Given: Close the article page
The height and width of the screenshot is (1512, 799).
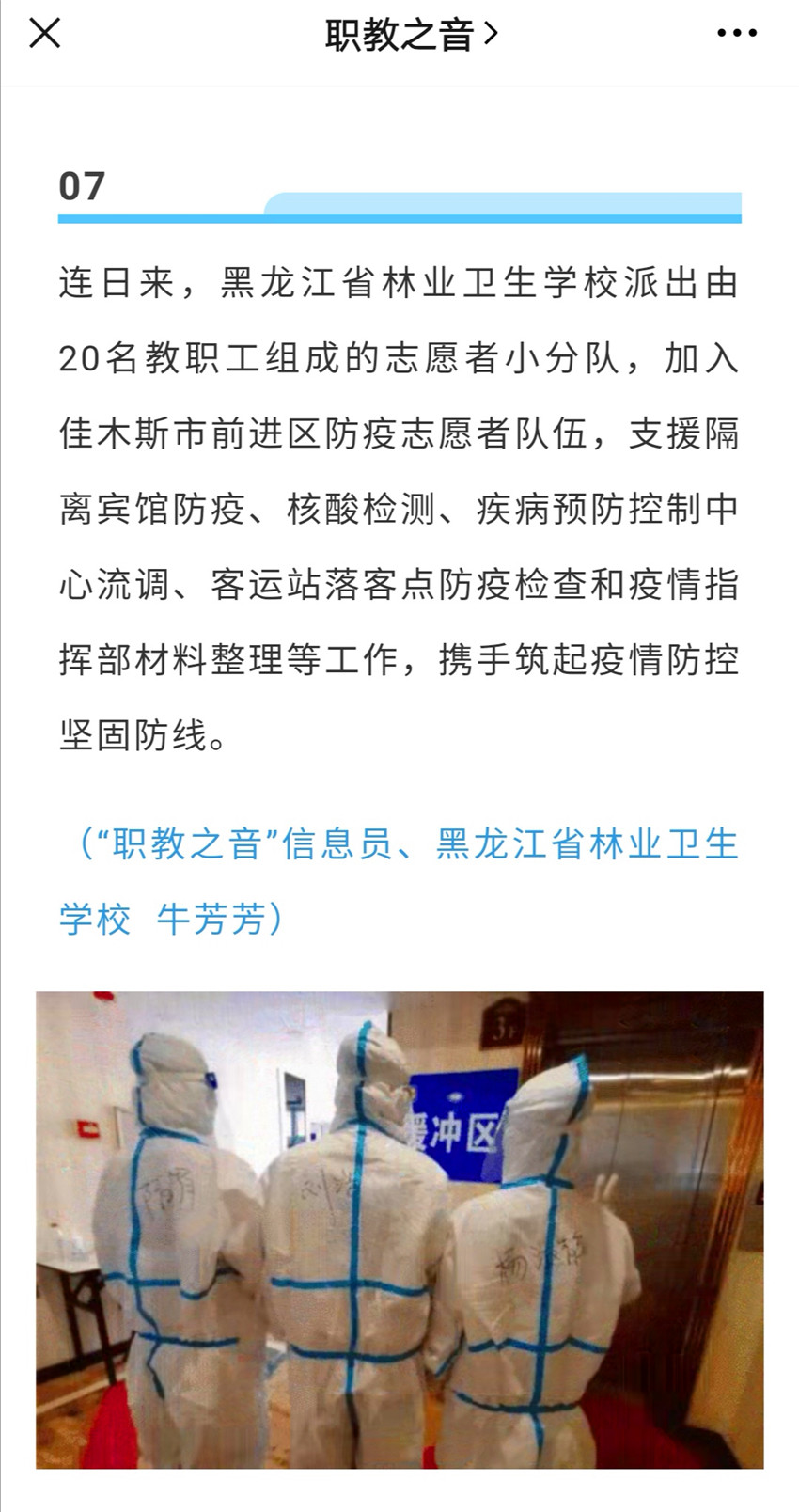Looking at the screenshot, I should point(44,34).
